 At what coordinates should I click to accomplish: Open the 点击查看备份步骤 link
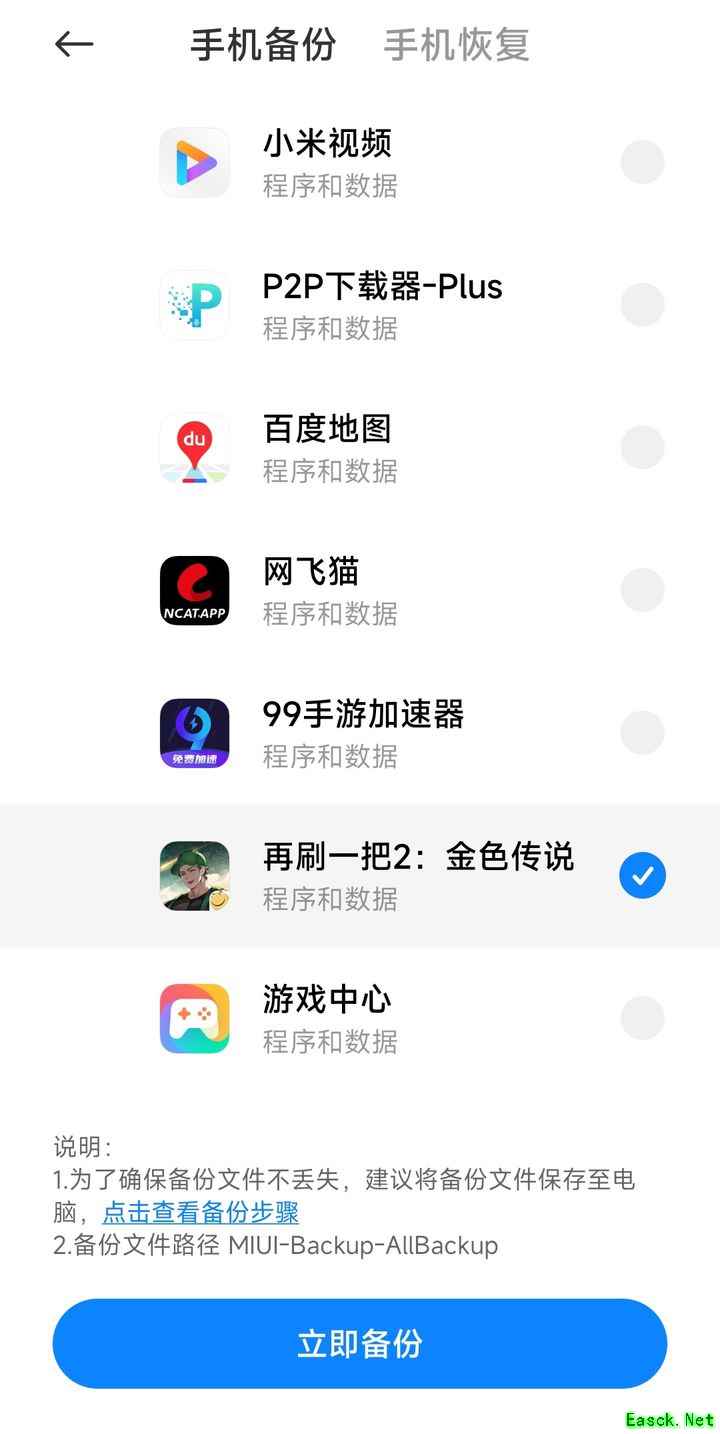[x=201, y=1213]
